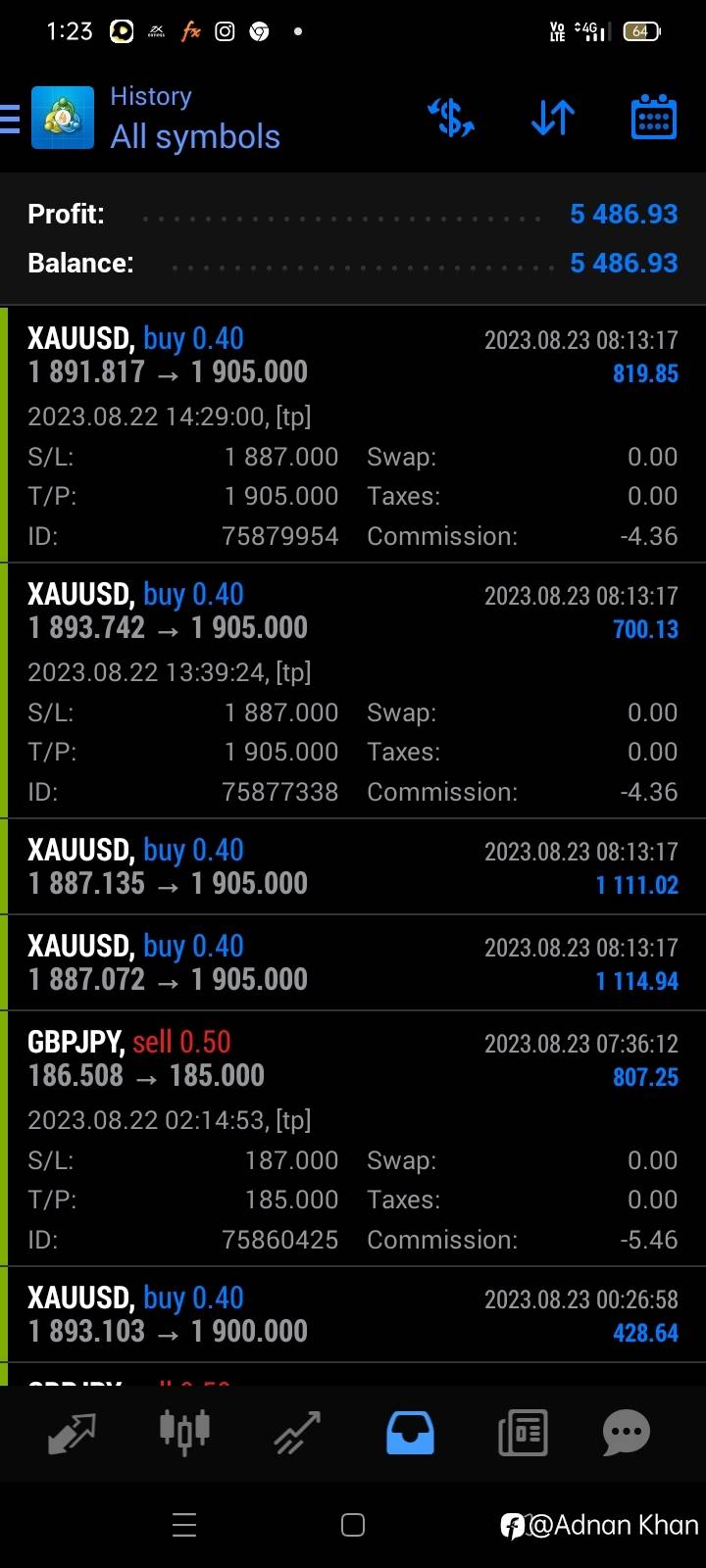Open the system recent apps view

184,1525
